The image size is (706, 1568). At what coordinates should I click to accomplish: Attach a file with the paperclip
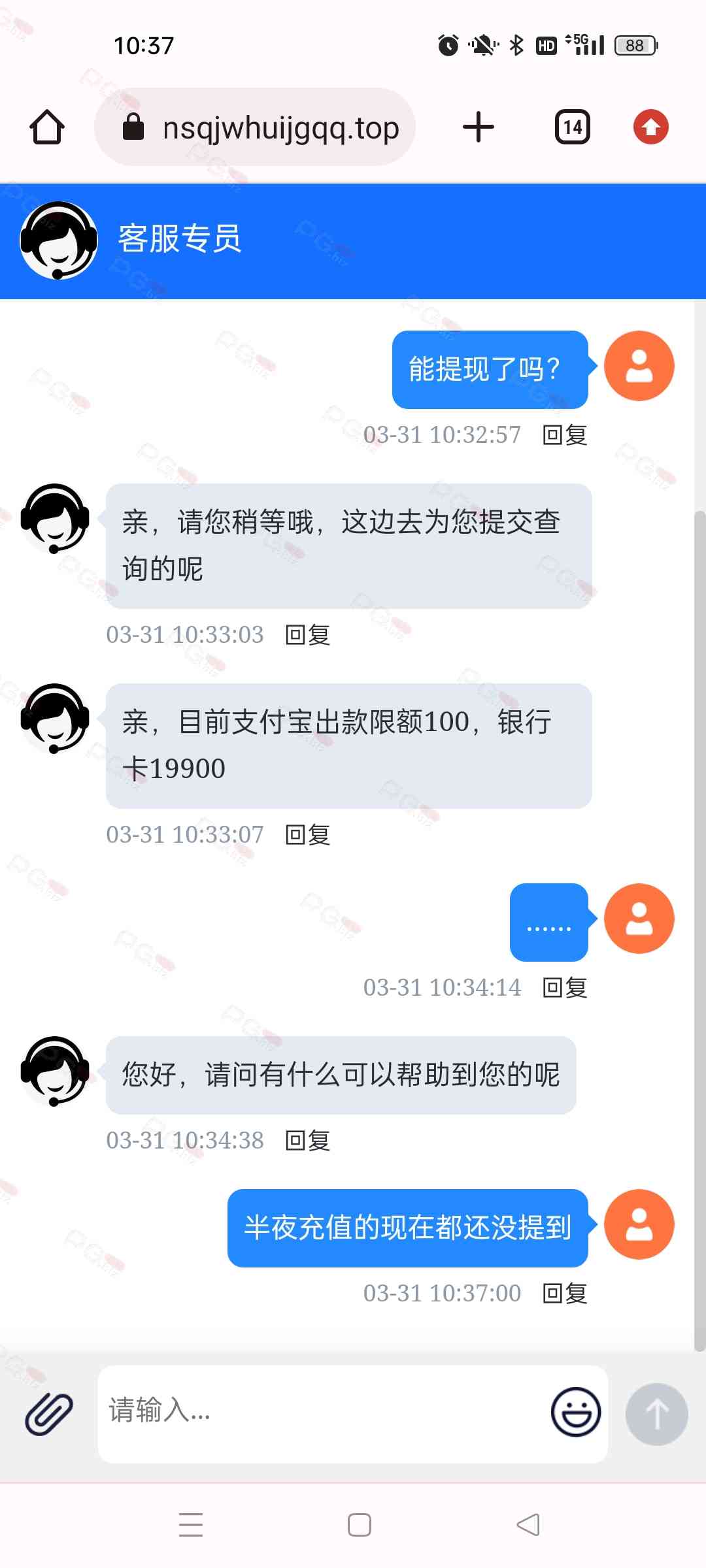[49, 1414]
